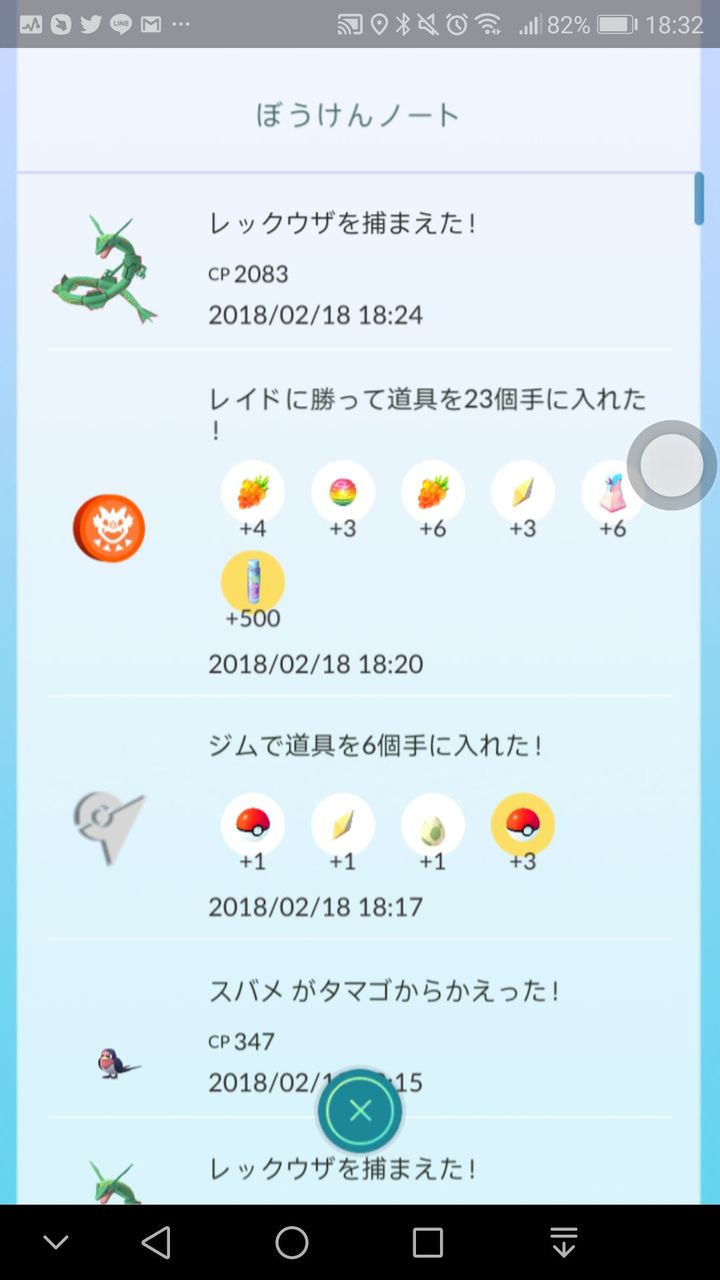The height and width of the screenshot is (1280, 720).
Task: Tap the Android home circle button
Action: tap(290, 1241)
